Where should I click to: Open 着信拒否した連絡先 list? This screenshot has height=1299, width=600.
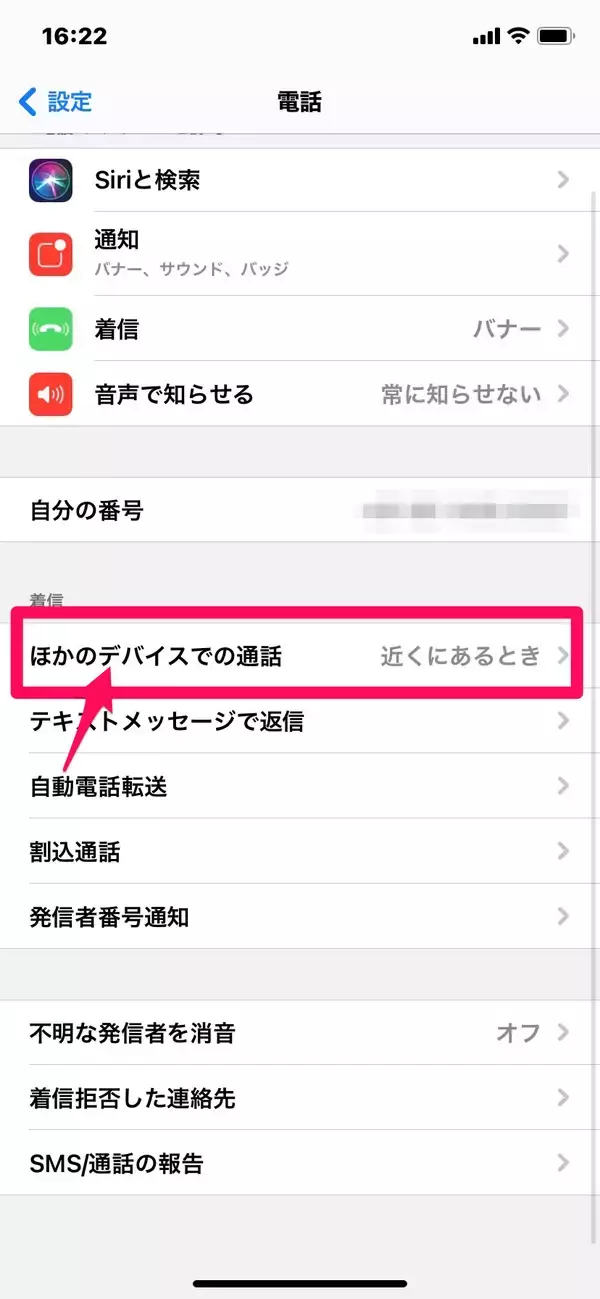coord(300,1098)
